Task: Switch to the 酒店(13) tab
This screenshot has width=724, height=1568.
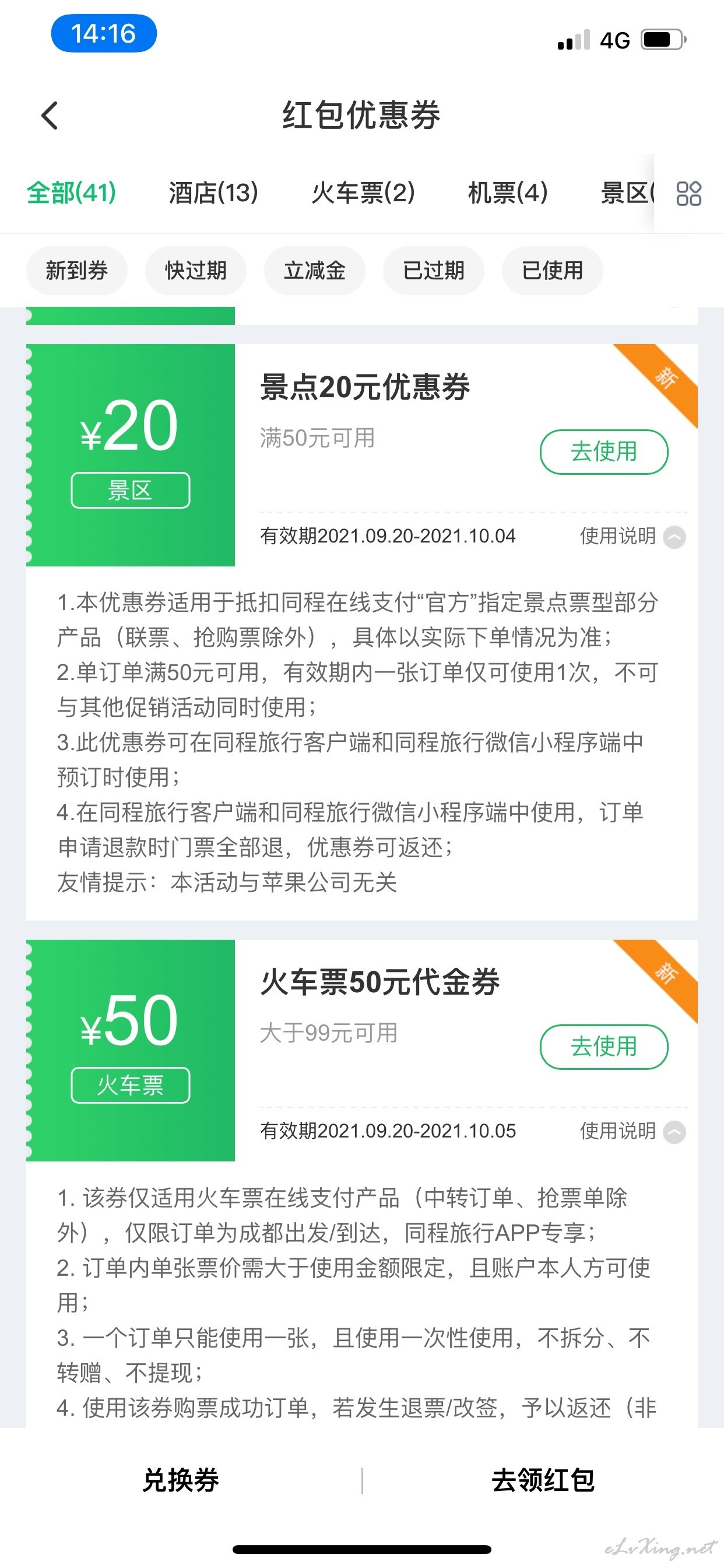Action: (213, 193)
